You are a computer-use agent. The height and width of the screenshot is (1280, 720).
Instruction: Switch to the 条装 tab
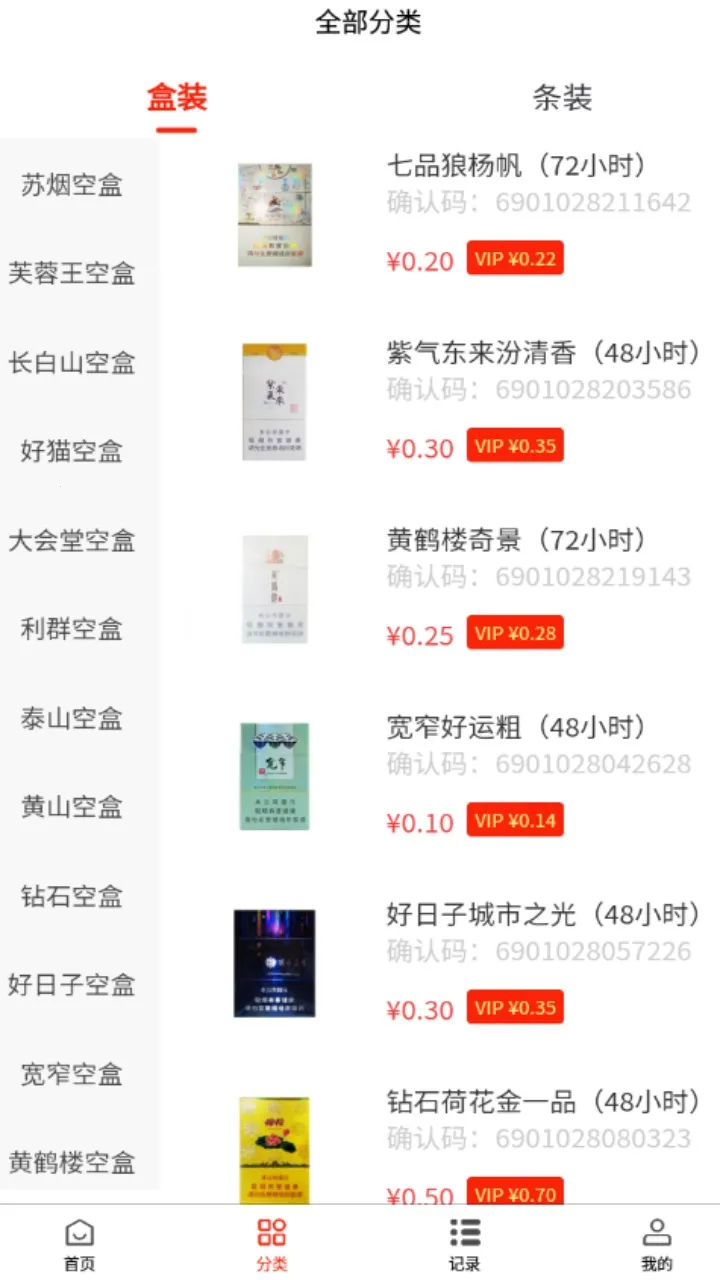point(561,98)
